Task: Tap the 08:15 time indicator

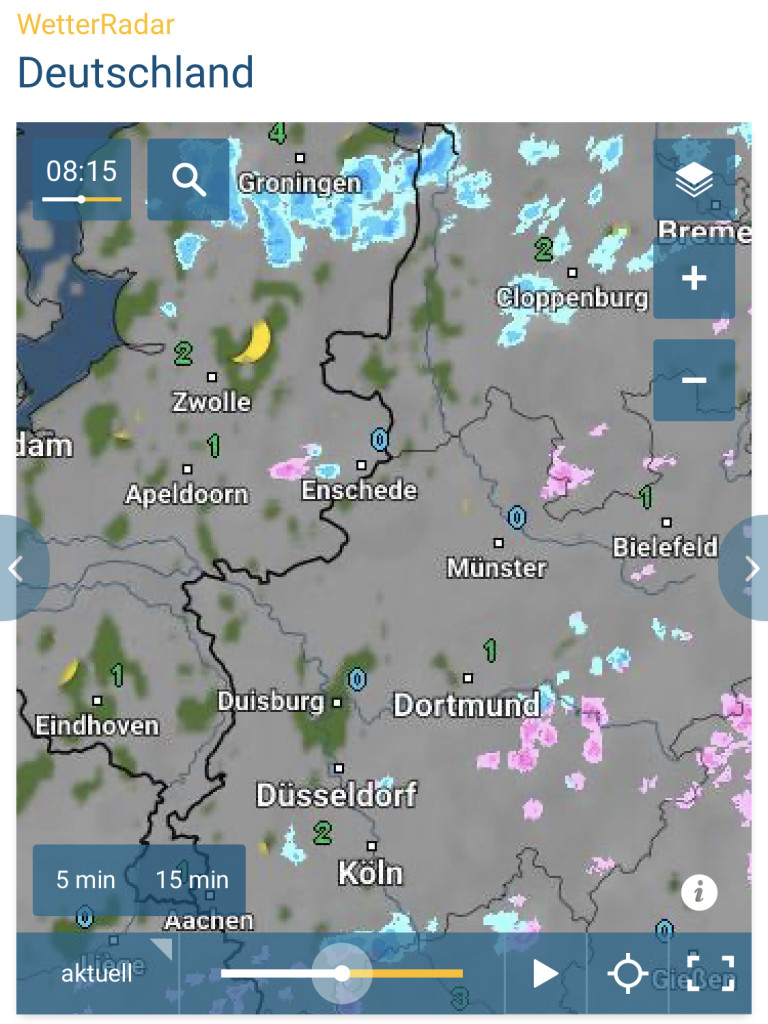Action: click(x=82, y=179)
